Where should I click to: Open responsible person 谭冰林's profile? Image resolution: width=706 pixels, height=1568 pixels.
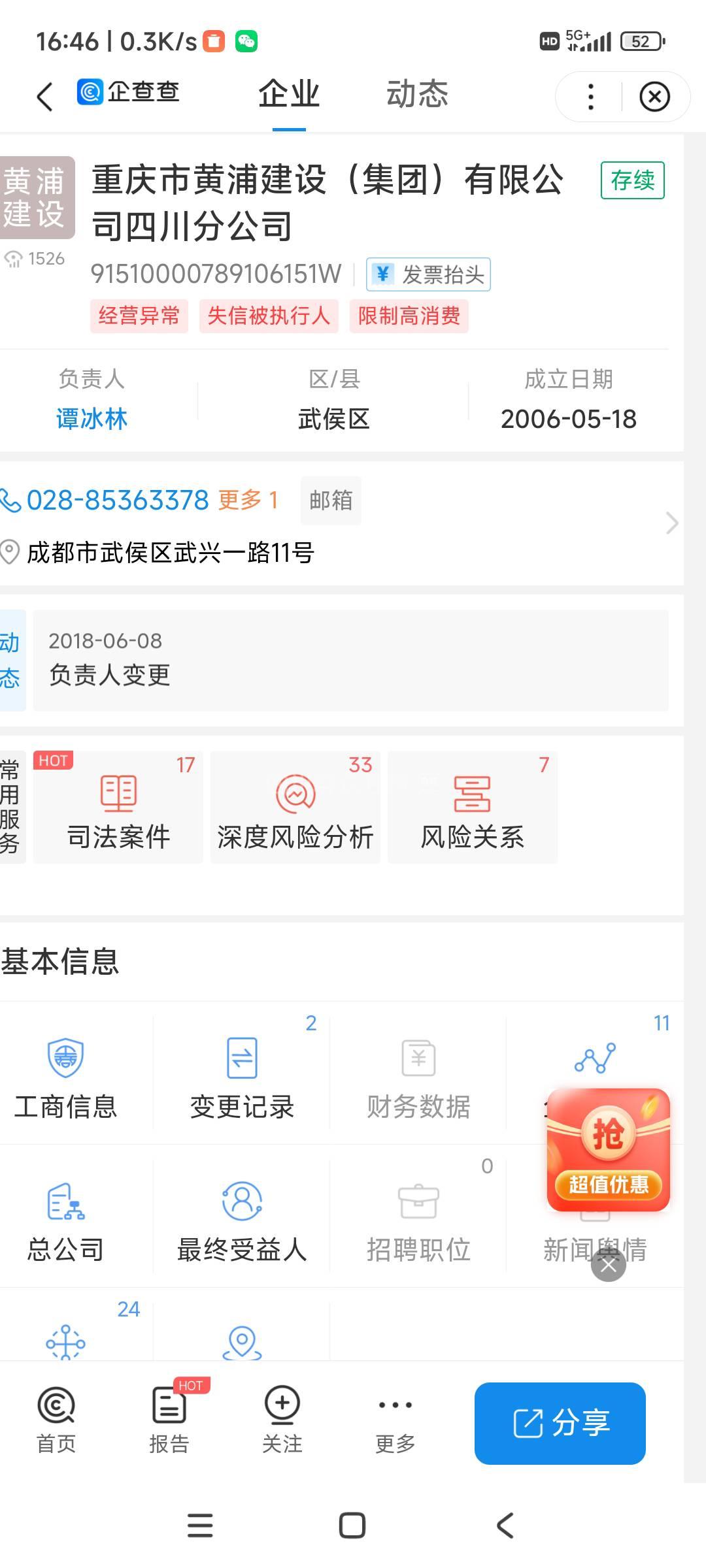point(92,419)
